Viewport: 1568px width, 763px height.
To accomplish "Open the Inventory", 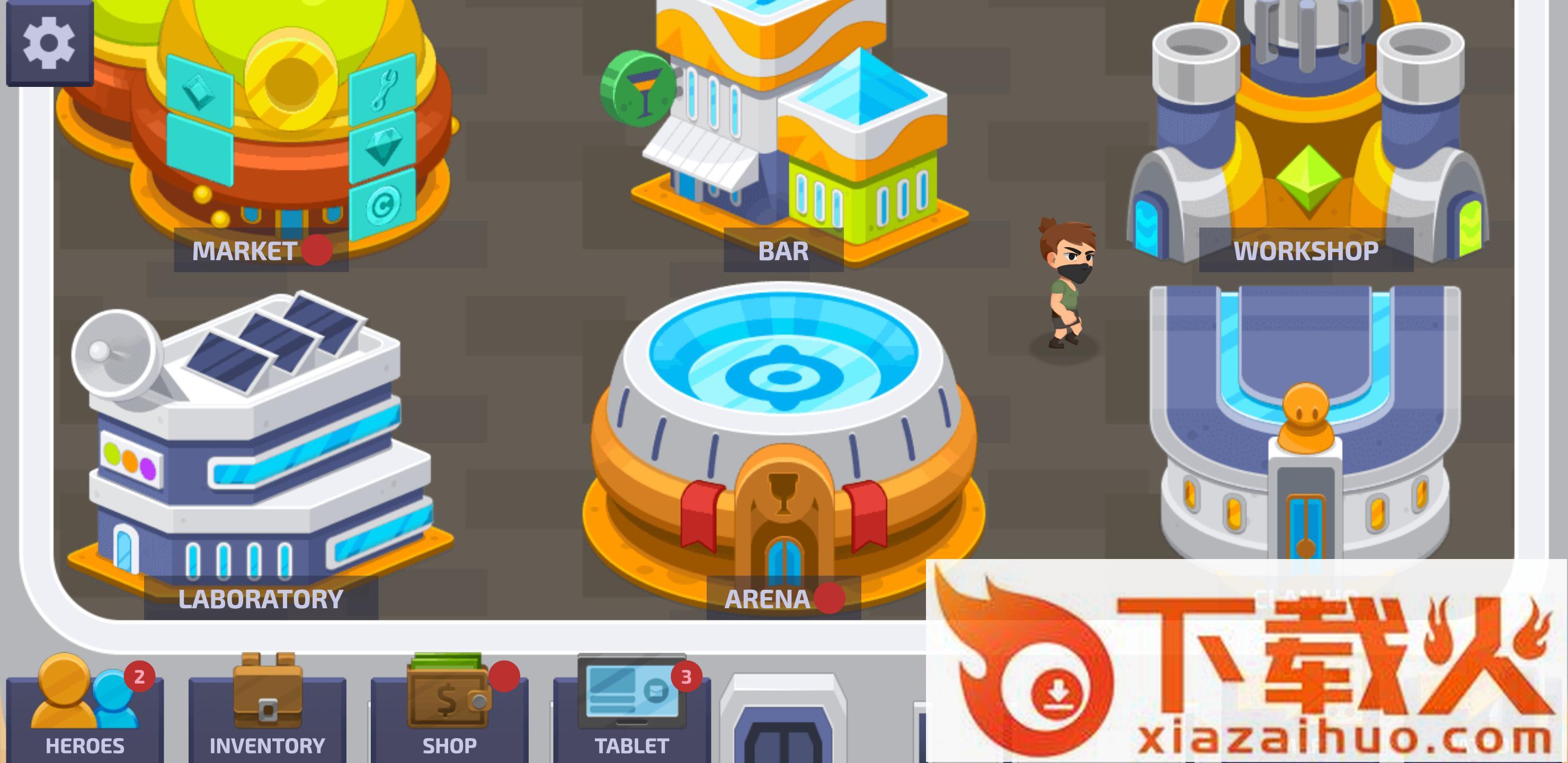I will [x=267, y=709].
